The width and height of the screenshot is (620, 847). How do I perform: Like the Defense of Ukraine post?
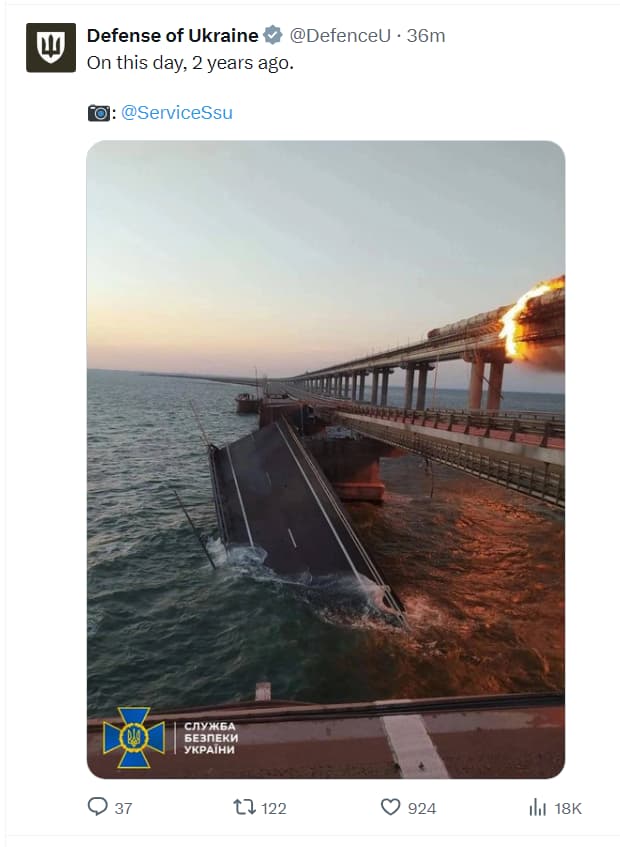tap(391, 807)
